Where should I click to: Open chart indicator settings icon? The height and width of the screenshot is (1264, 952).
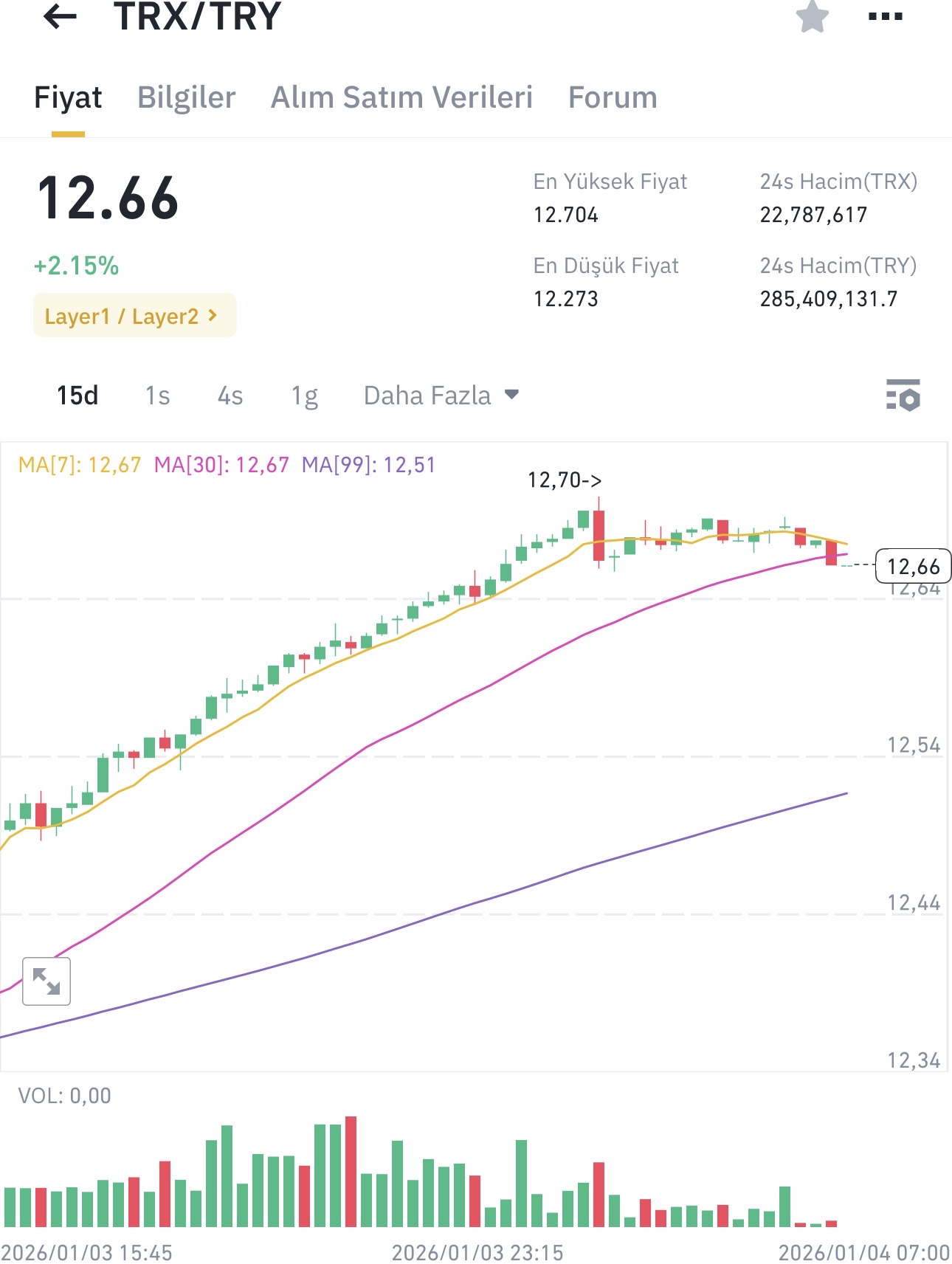click(x=903, y=395)
